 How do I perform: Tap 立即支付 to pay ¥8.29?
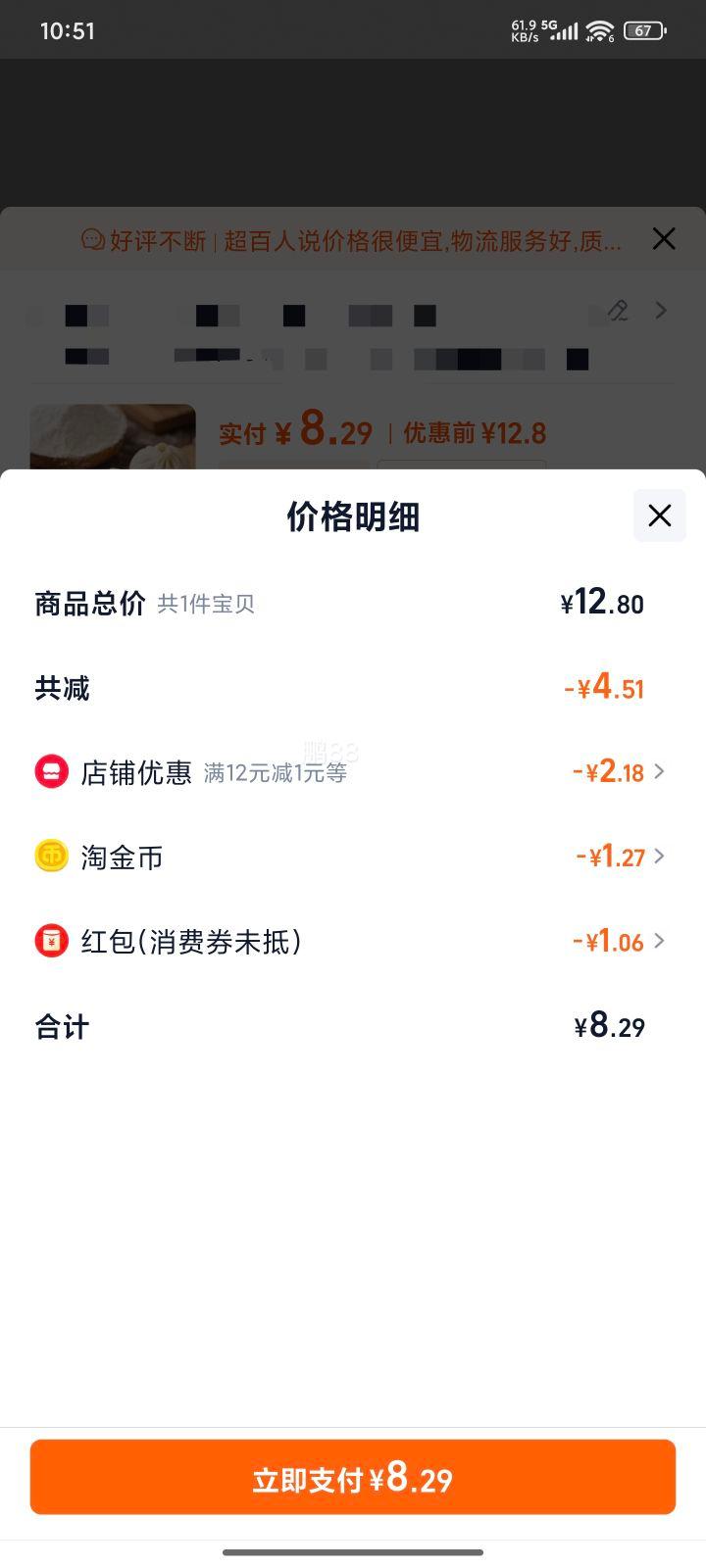[353, 1477]
